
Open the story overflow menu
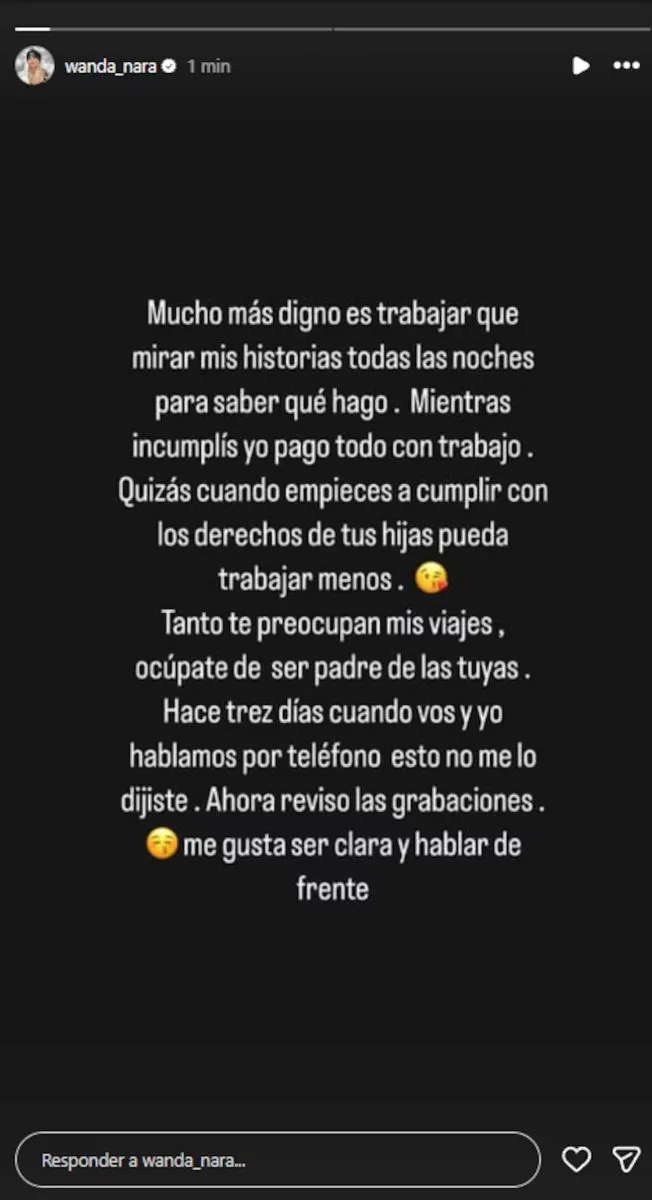click(x=626, y=66)
